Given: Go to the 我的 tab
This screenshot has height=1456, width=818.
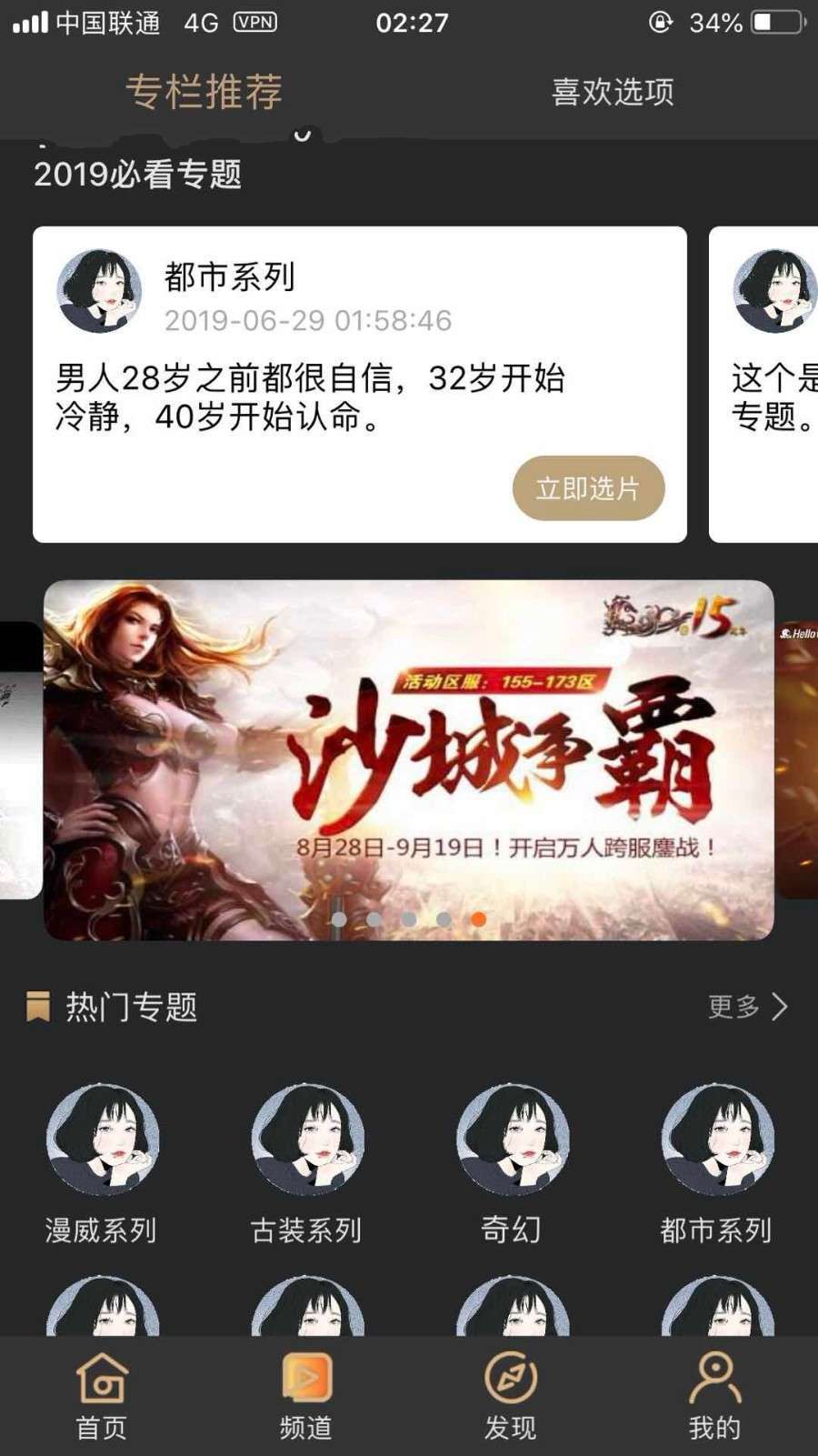Looking at the screenshot, I should coord(715,1396).
